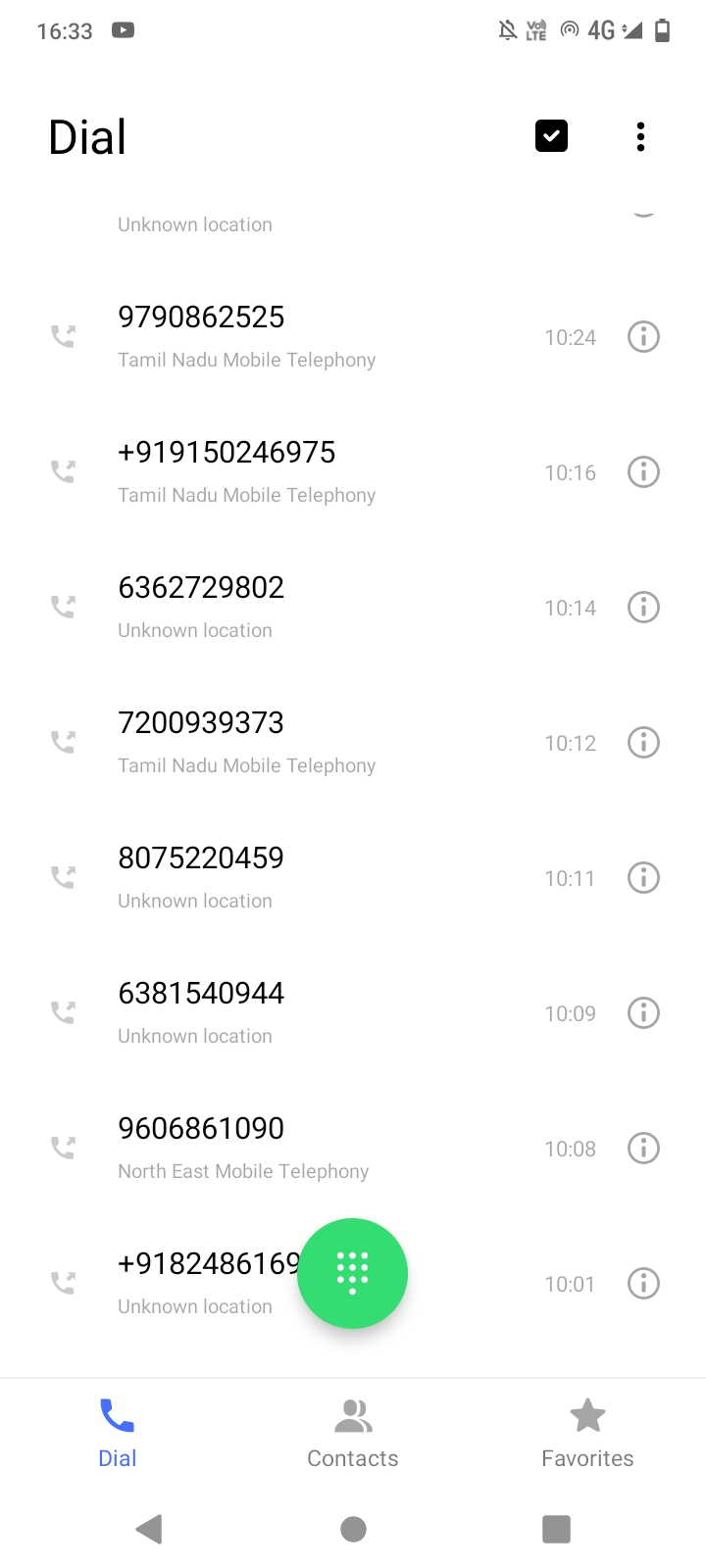Open the green dial pad button

[352, 1273]
